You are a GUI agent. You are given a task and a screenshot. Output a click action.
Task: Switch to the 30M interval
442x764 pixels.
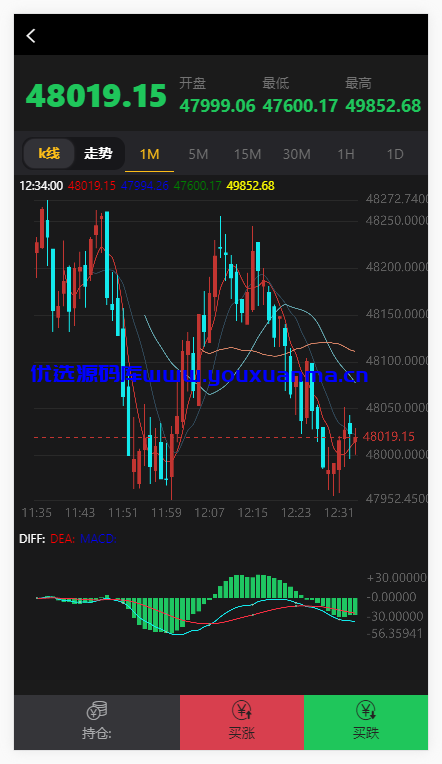point(297,154)
